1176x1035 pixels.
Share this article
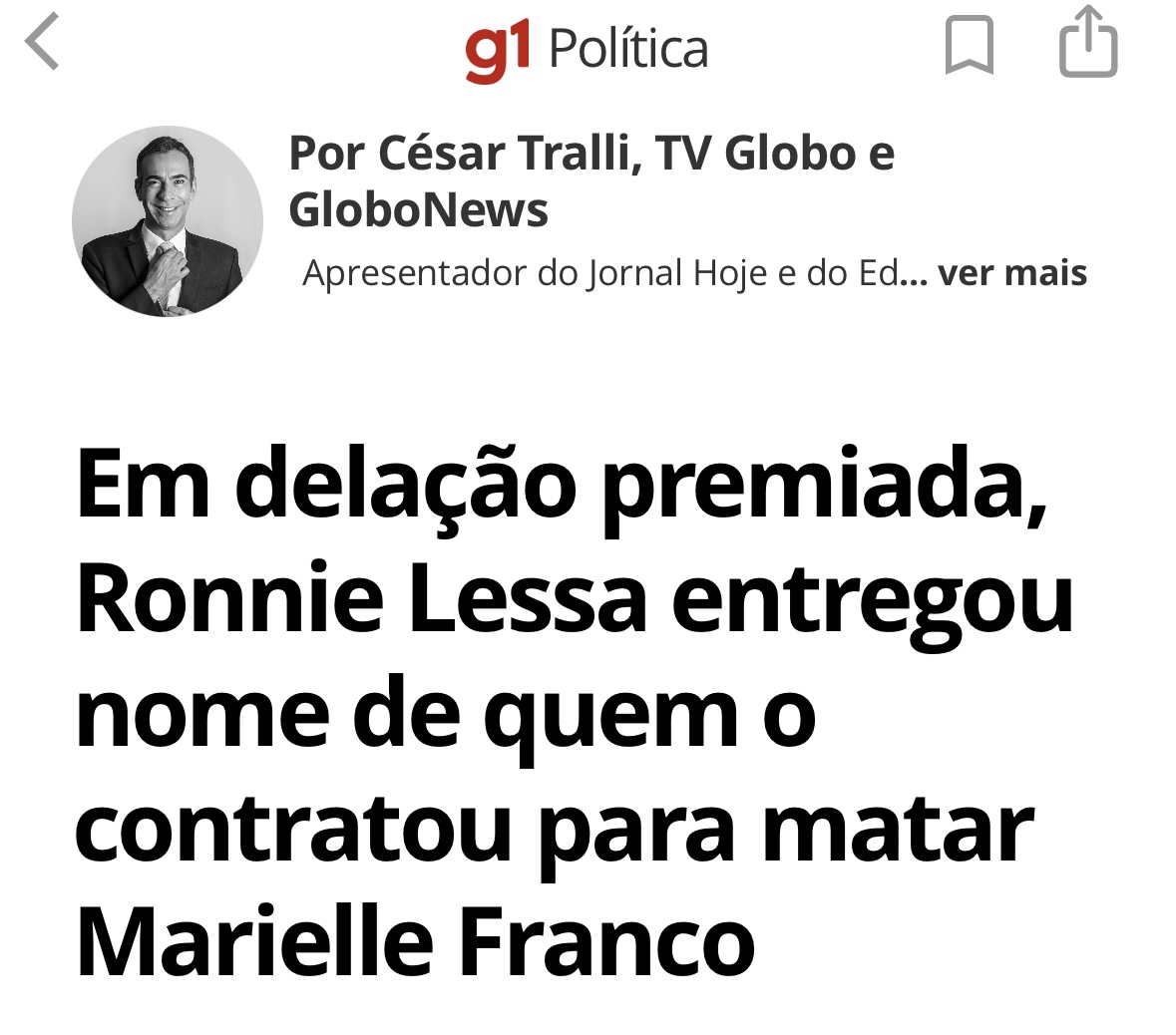tap(1087, 43)
